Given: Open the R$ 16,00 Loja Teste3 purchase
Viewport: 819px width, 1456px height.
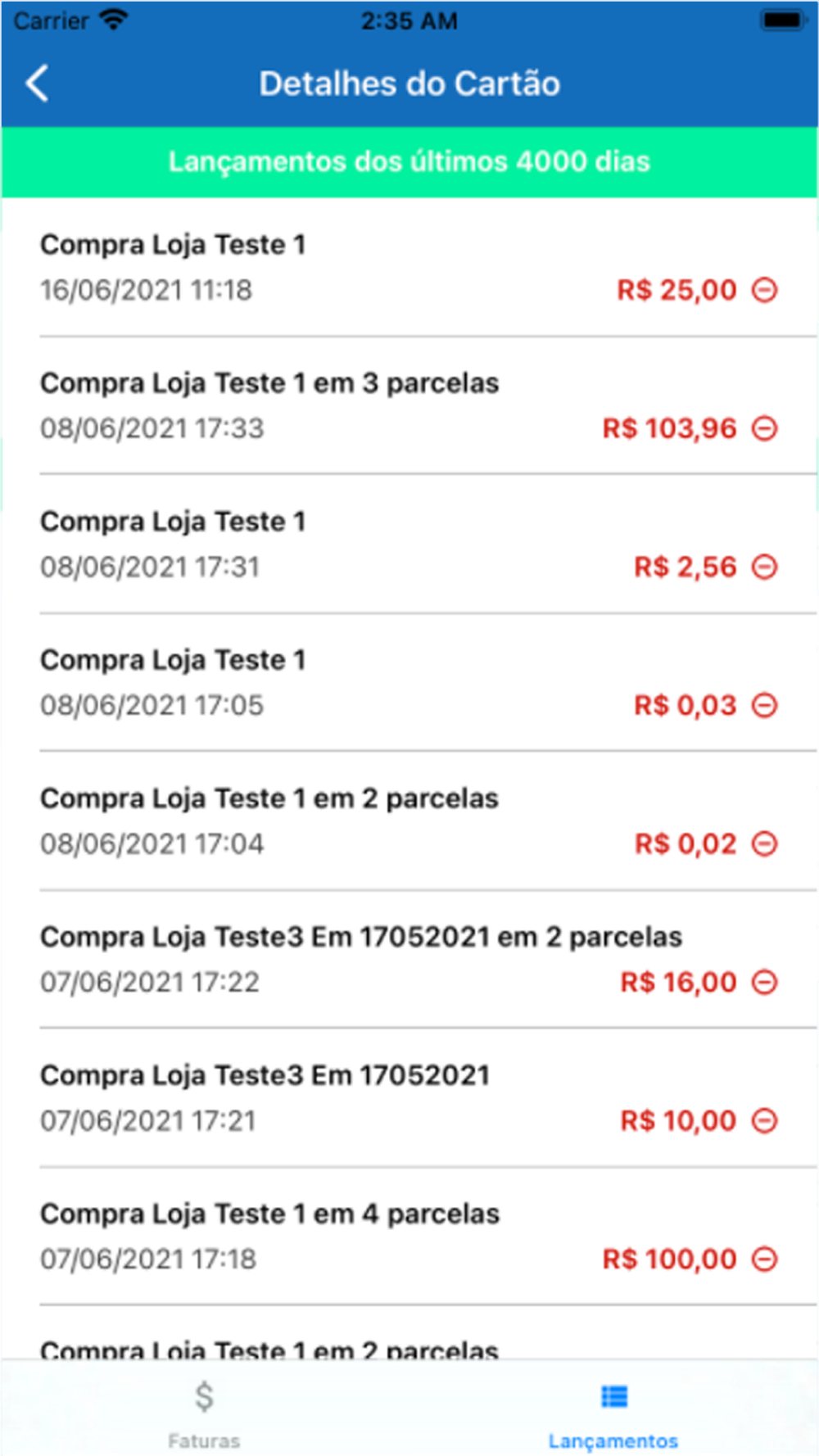Looking at the screenshot, I should pyautogui.click(x=409, y=959).
